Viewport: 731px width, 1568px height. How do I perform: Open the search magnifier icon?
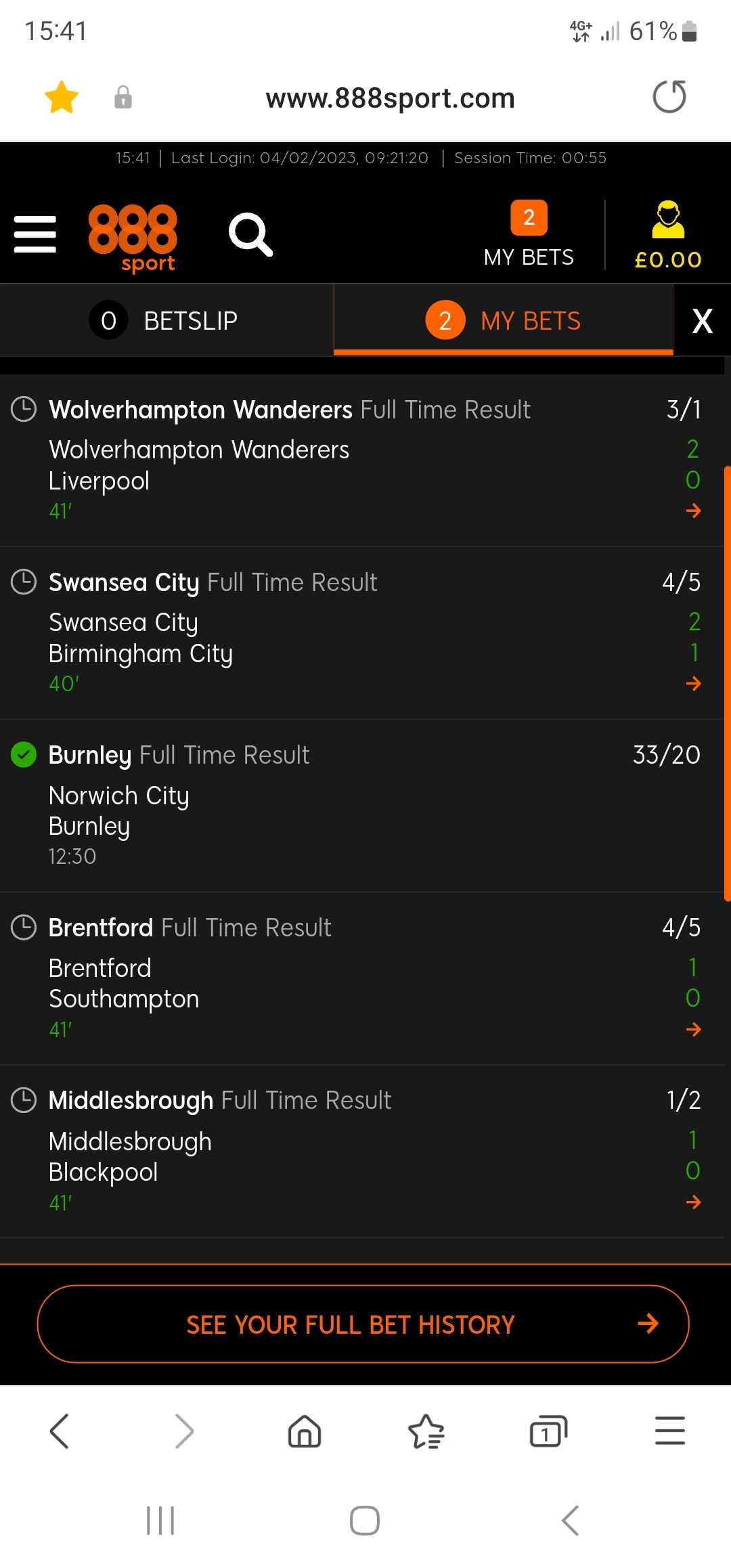pos(250,235)
